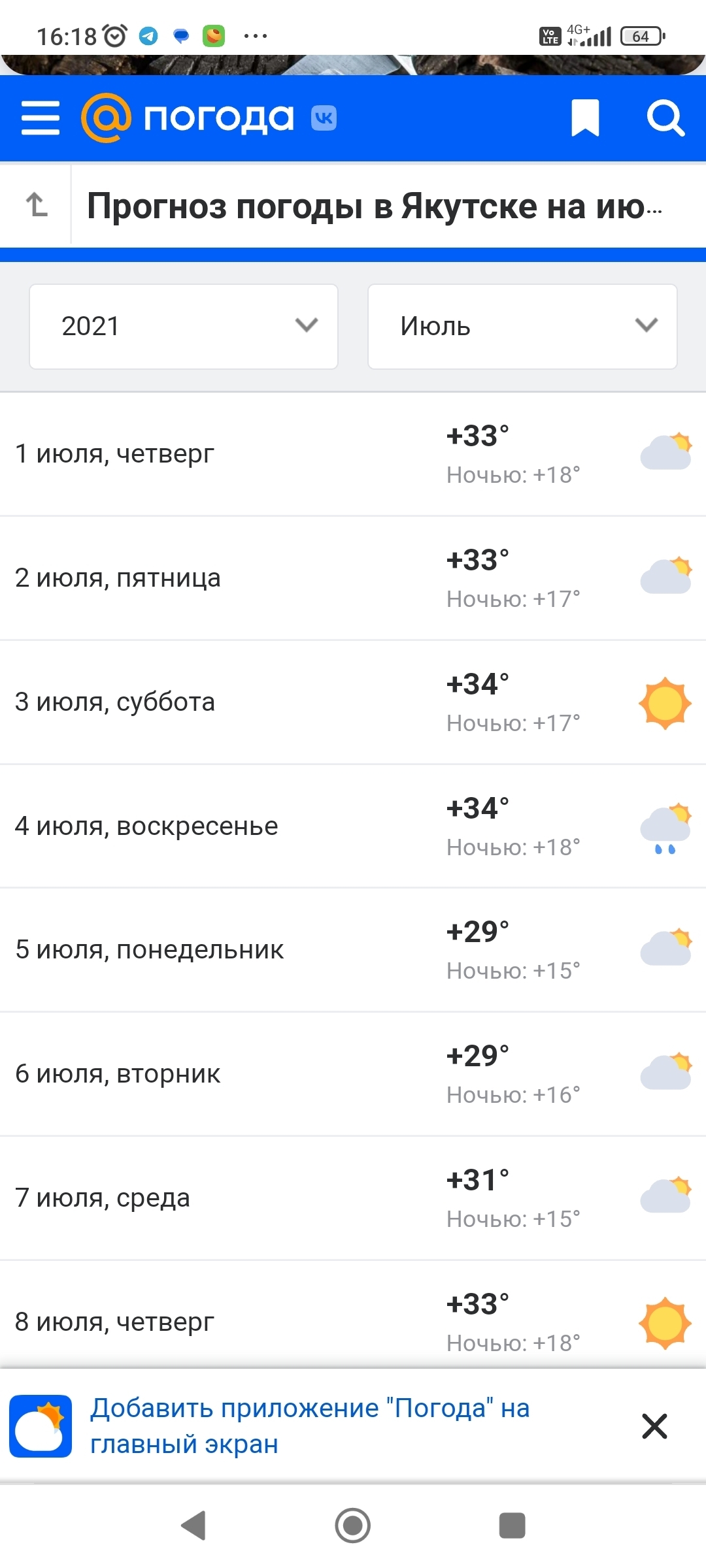Open the hamburger menu
Image resolution: width=706 pixels, height=1568 pixels.
tap(41, 118)
